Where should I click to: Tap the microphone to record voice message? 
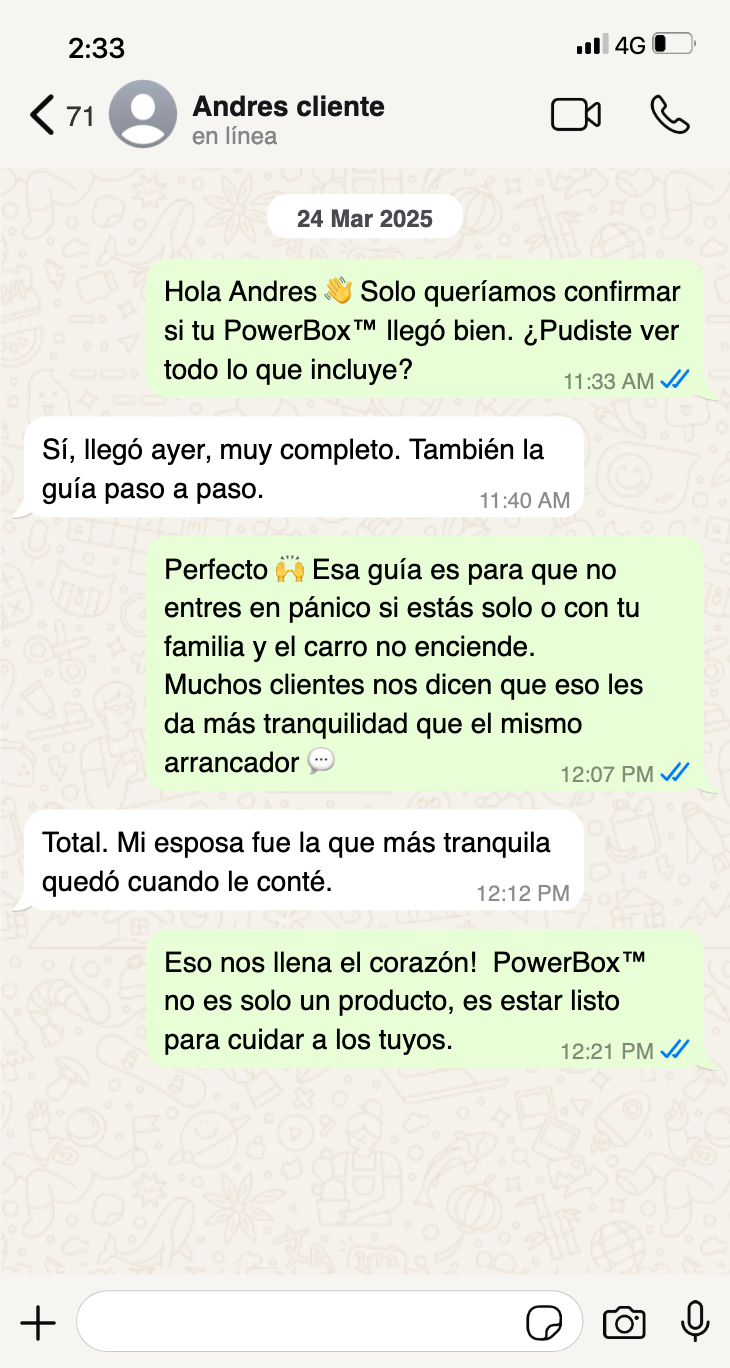pos(695,1322)
